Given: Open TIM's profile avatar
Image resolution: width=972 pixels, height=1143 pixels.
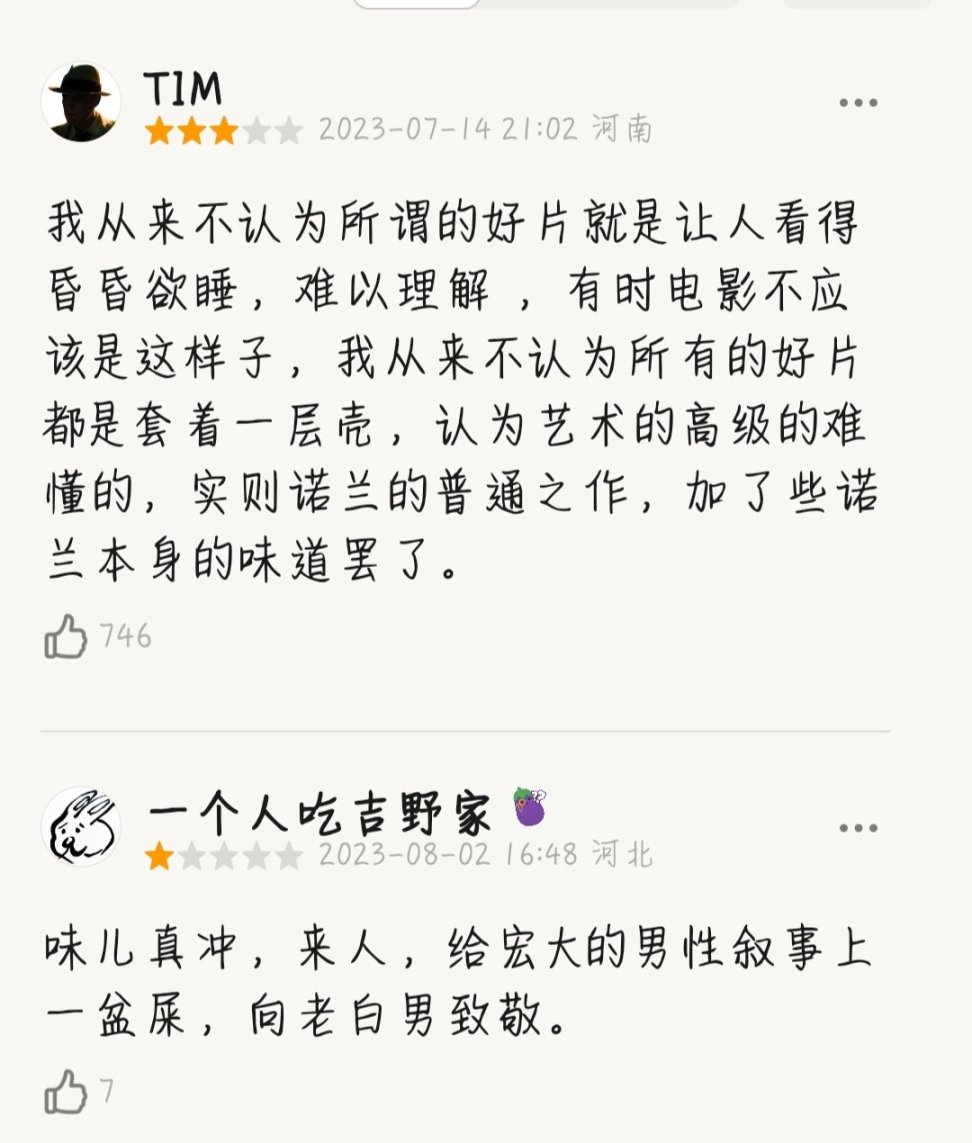Looking at the screenshot, I should click(x=80, y=103).
